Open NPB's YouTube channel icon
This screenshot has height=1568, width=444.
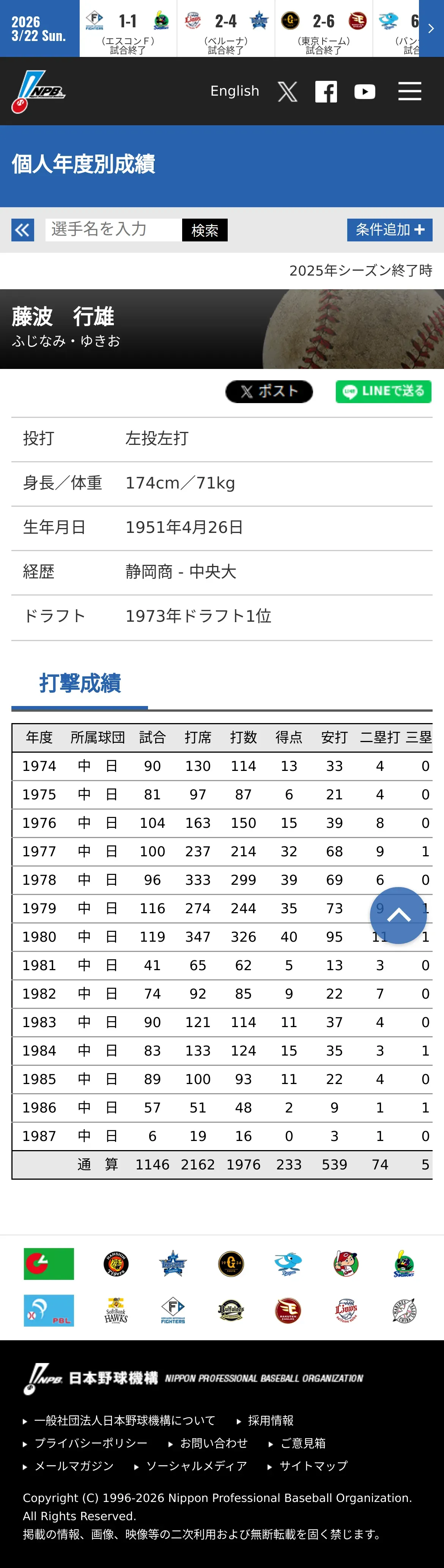365,92
